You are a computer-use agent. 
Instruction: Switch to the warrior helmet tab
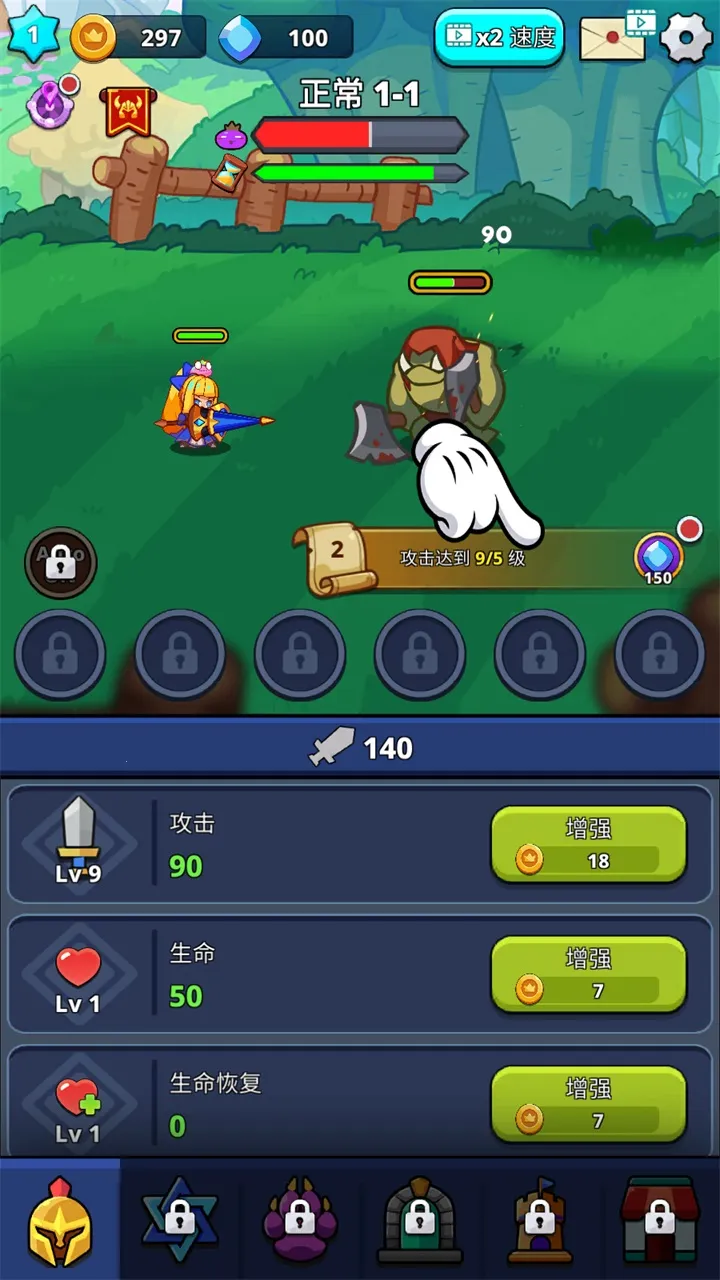[x=58, y=1222]
